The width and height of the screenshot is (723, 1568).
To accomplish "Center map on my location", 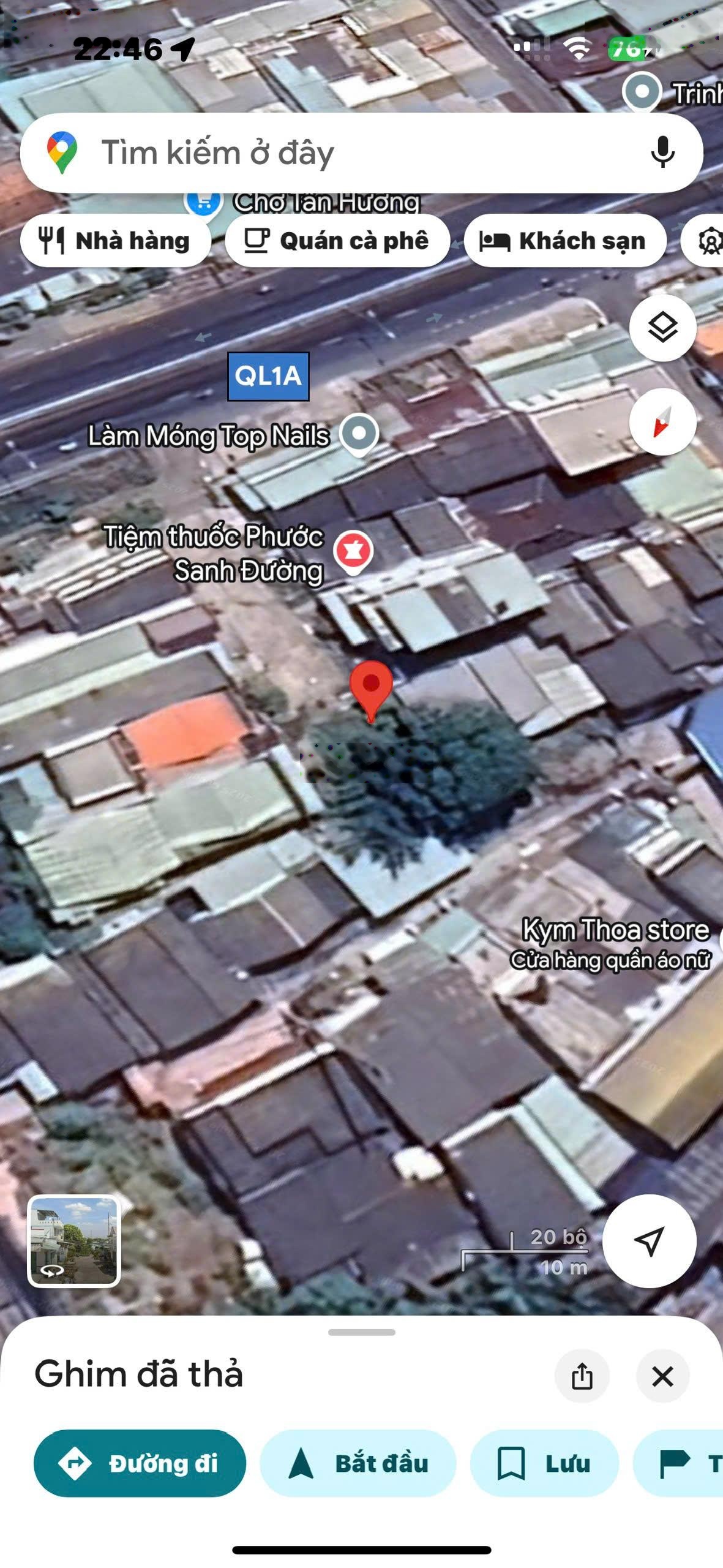I will pyautogui.click(x=649, y=1242).
